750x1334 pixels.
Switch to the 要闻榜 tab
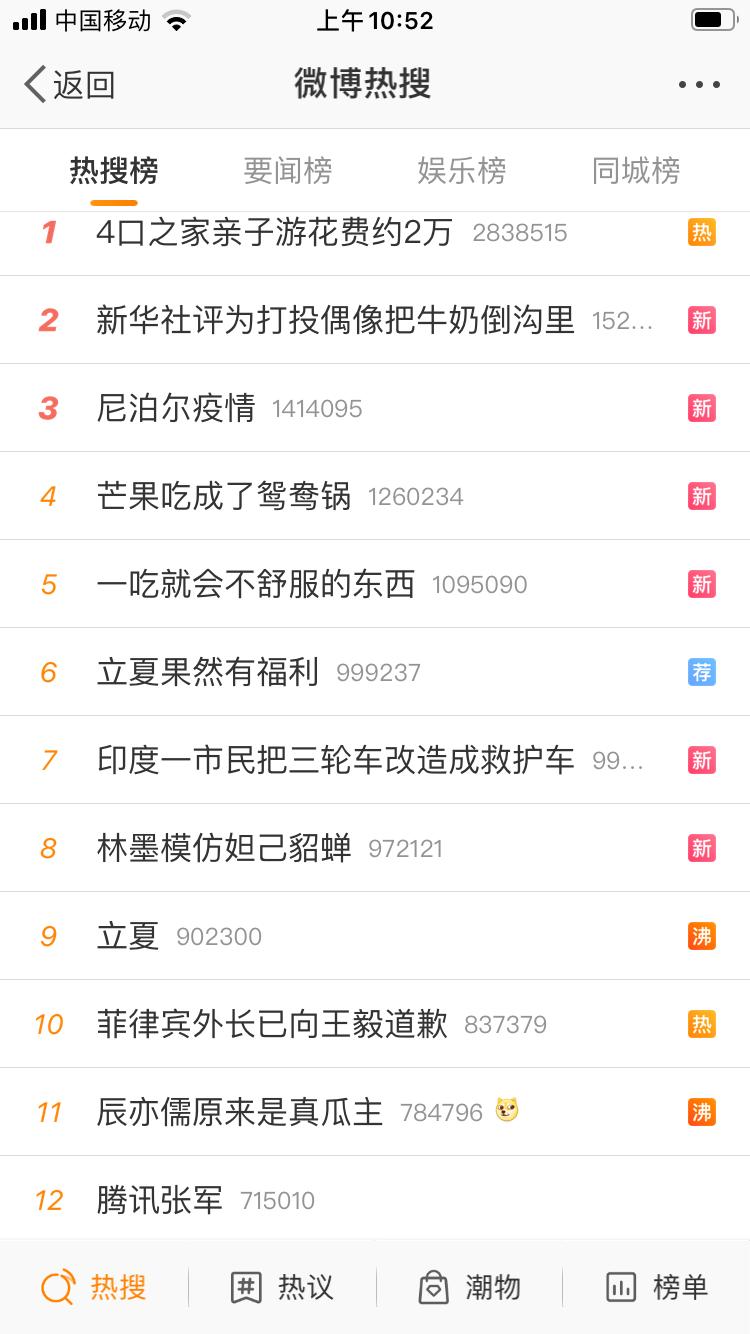pos(289,171)
